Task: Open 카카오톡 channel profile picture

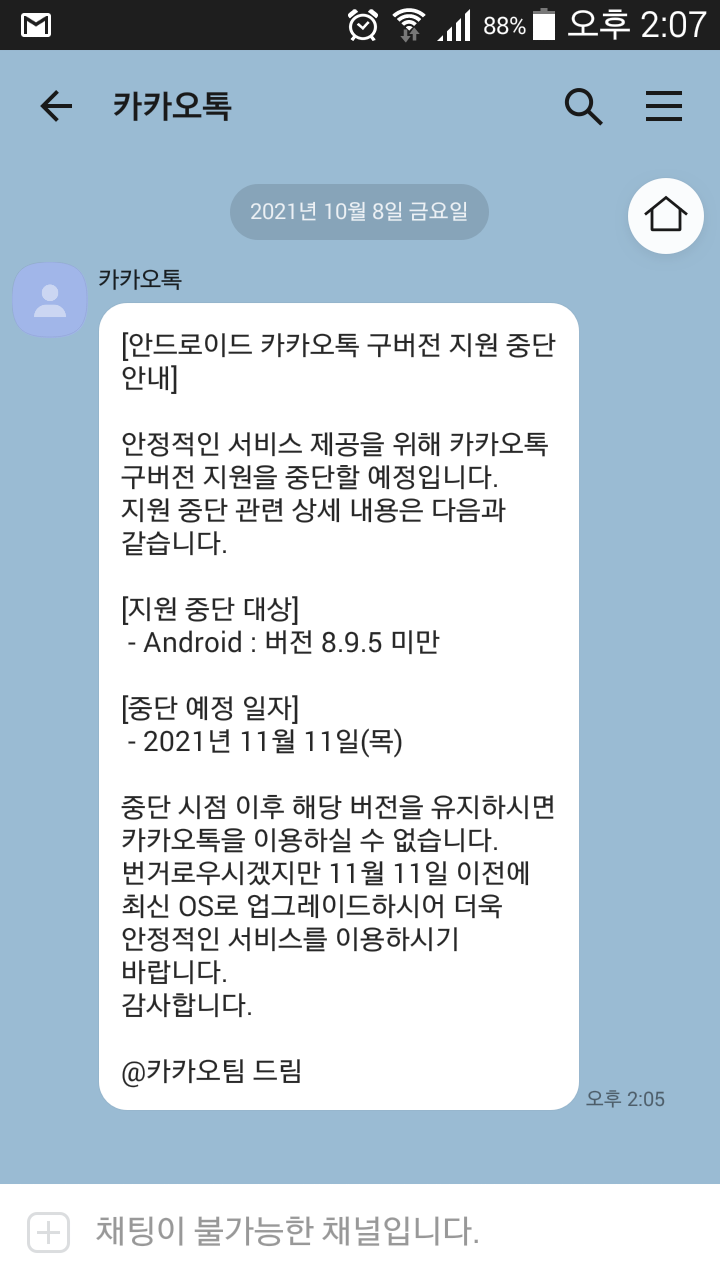Action: 50,300
